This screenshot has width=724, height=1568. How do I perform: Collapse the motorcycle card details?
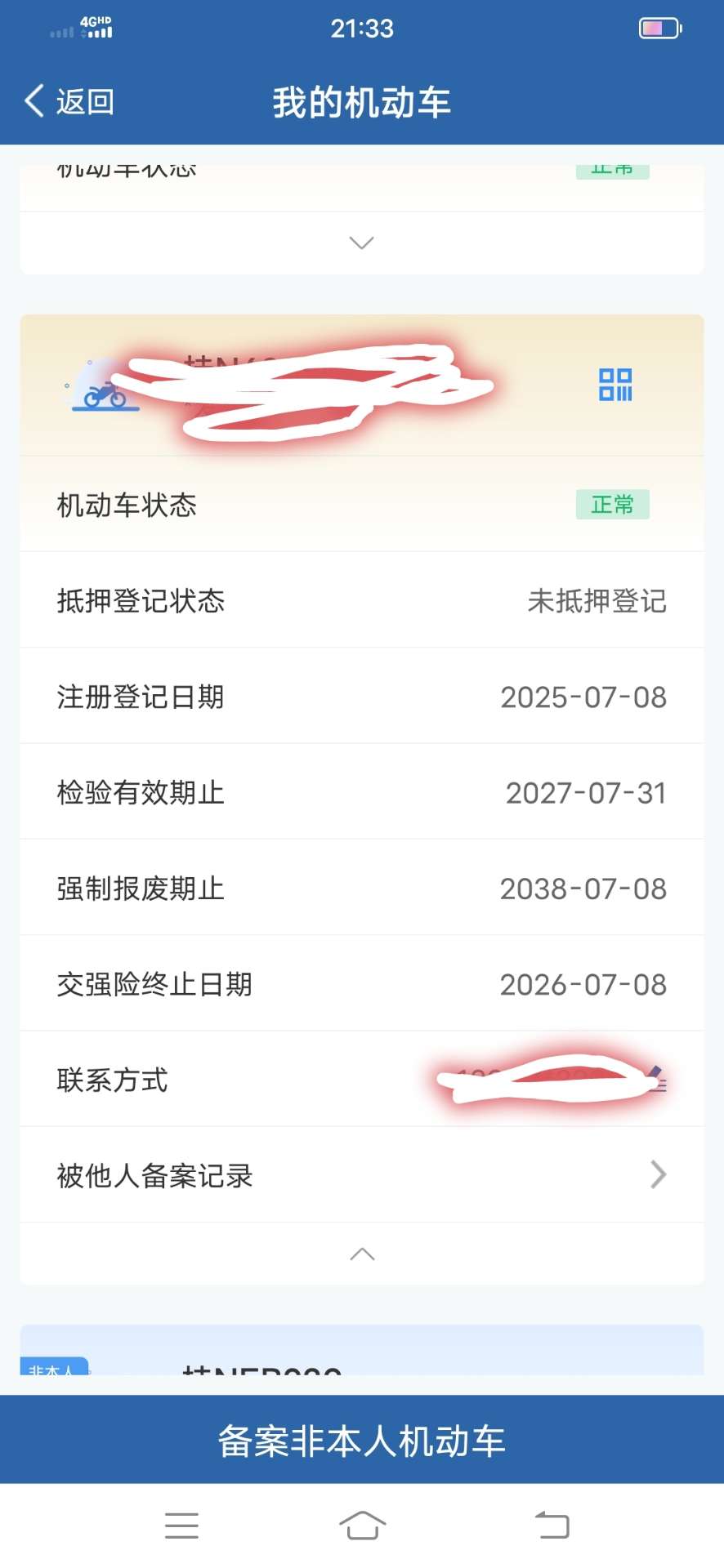click(x=361, y=1254)
